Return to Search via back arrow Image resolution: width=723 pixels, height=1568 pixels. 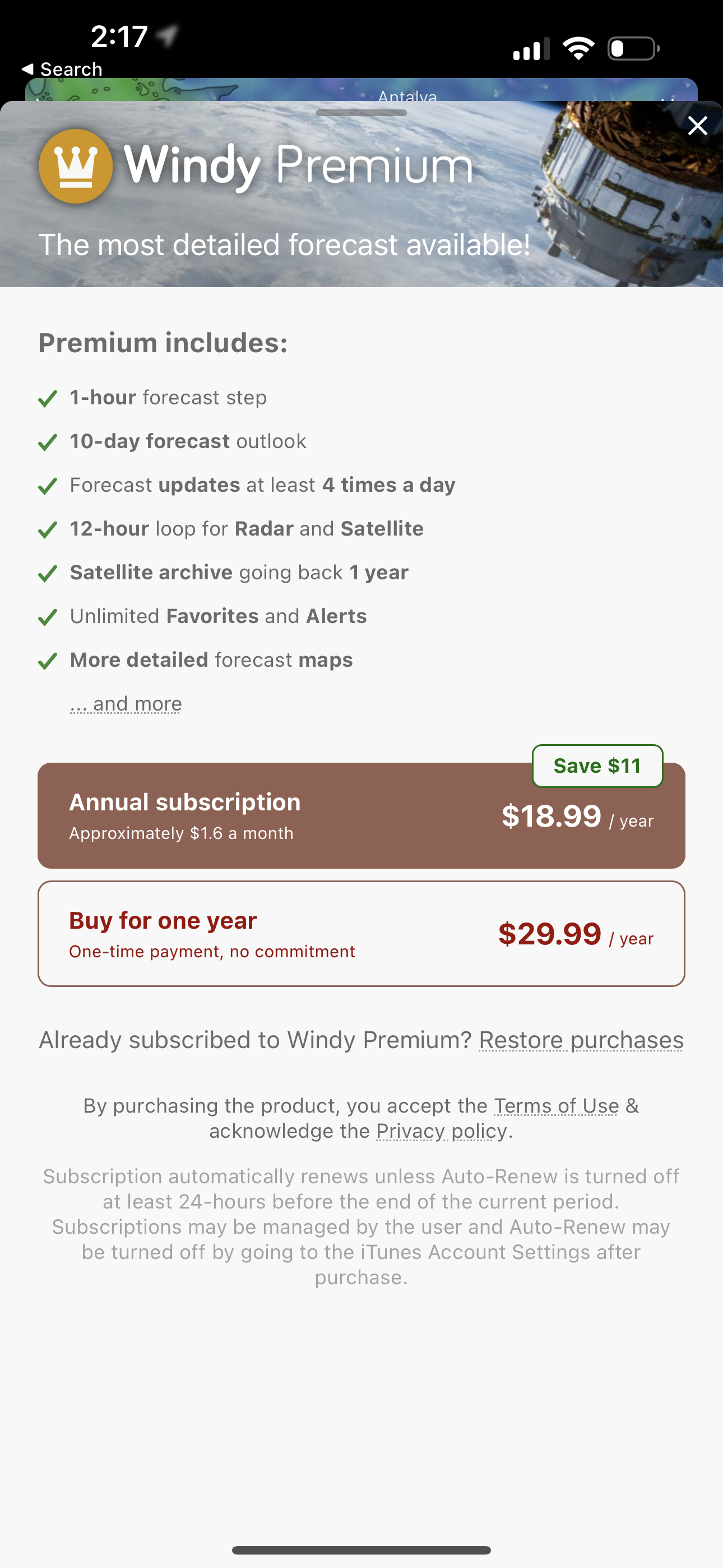point(61,70)
